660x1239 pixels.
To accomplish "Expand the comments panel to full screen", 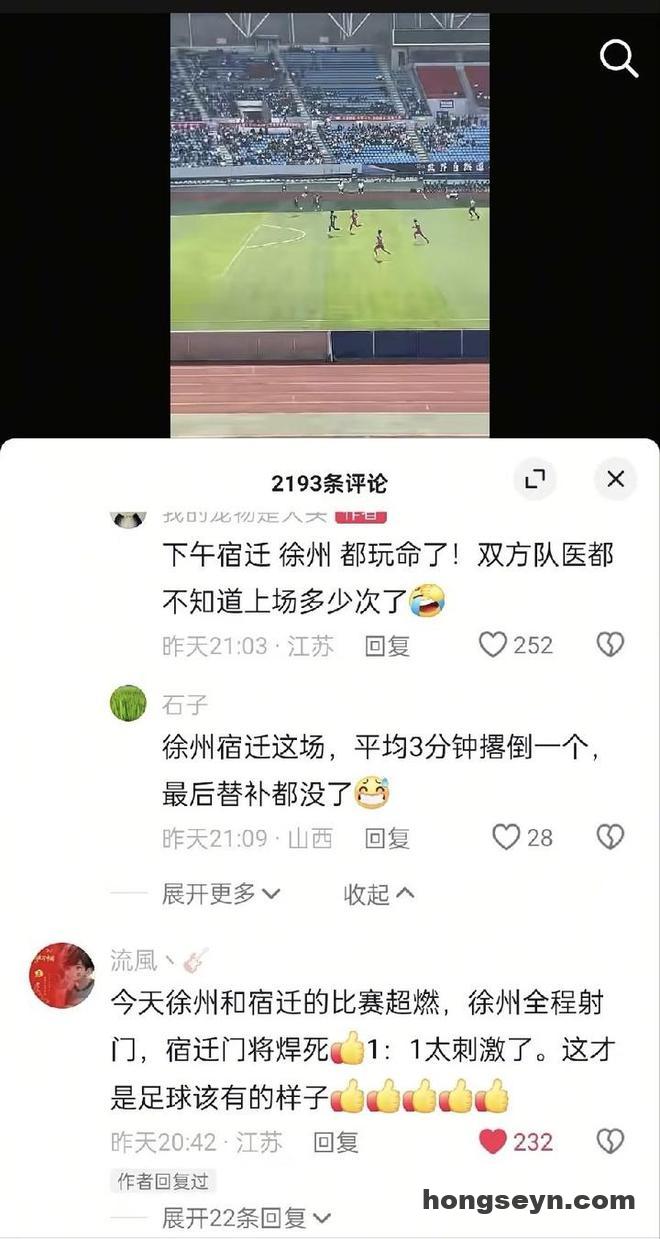I will click(535, 479).
